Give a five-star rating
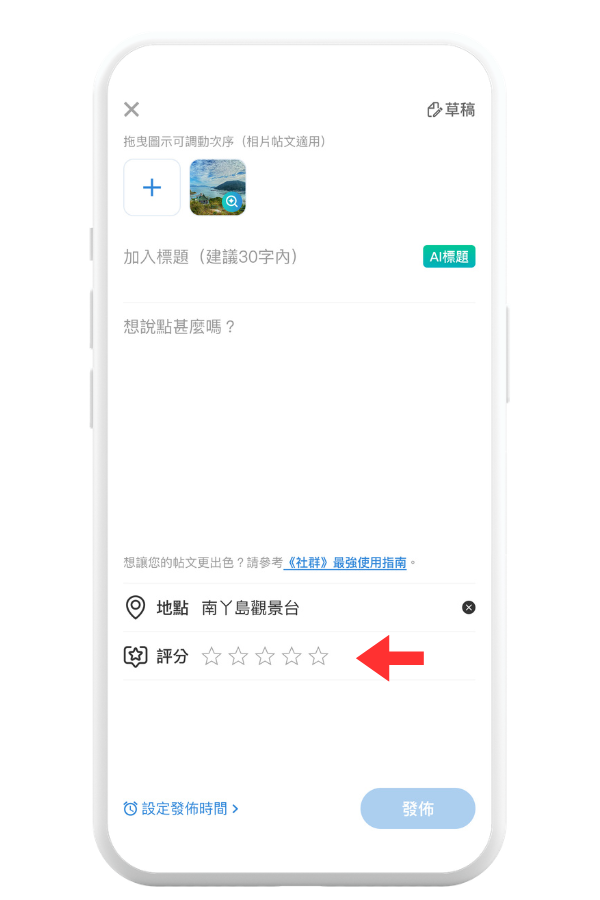Screen dimensions: 600x900 318,657
